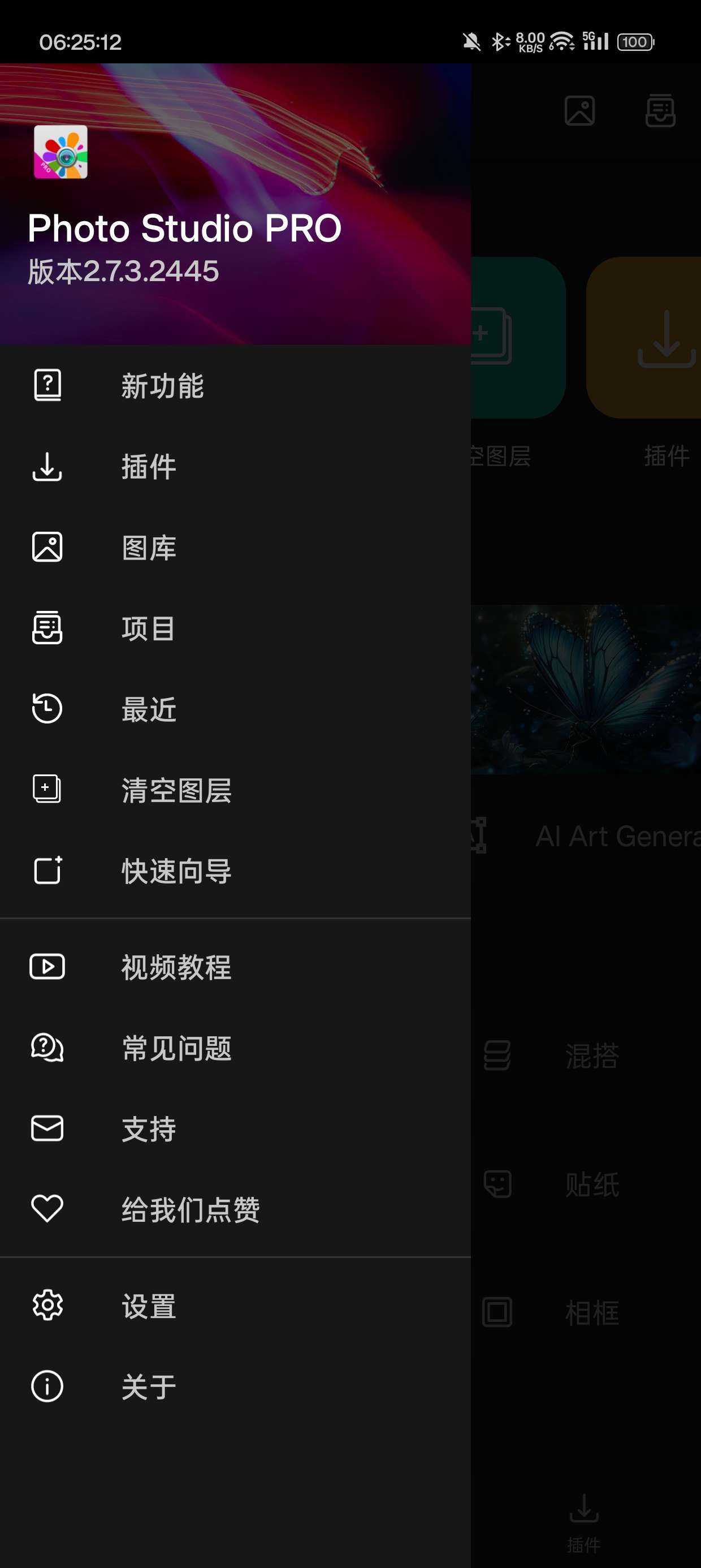View 常见问题 (FAQ)
Screen dimensions: 701x1568
tap(176, 1048)
